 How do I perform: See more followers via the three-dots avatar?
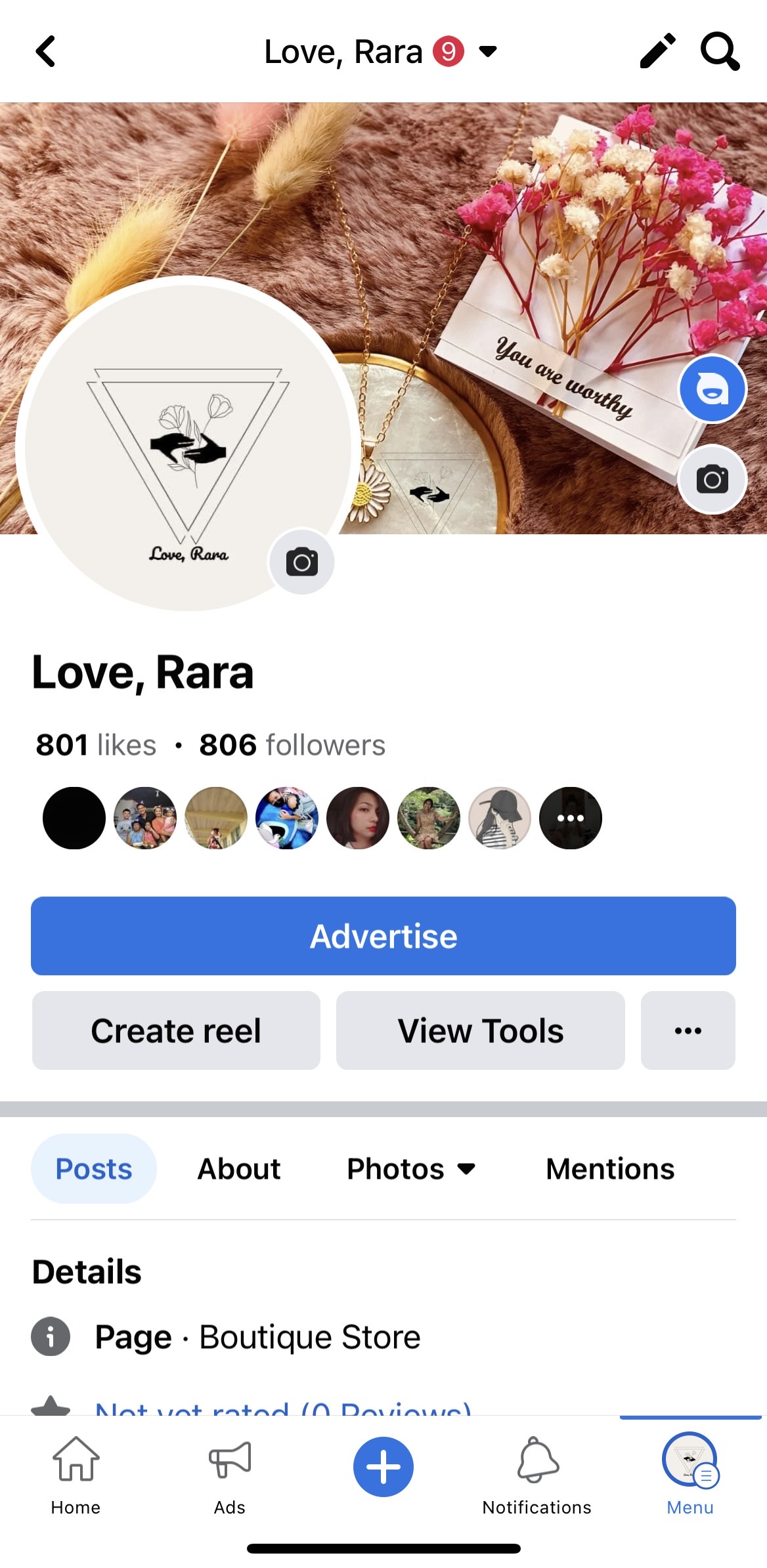click(570, 818)
